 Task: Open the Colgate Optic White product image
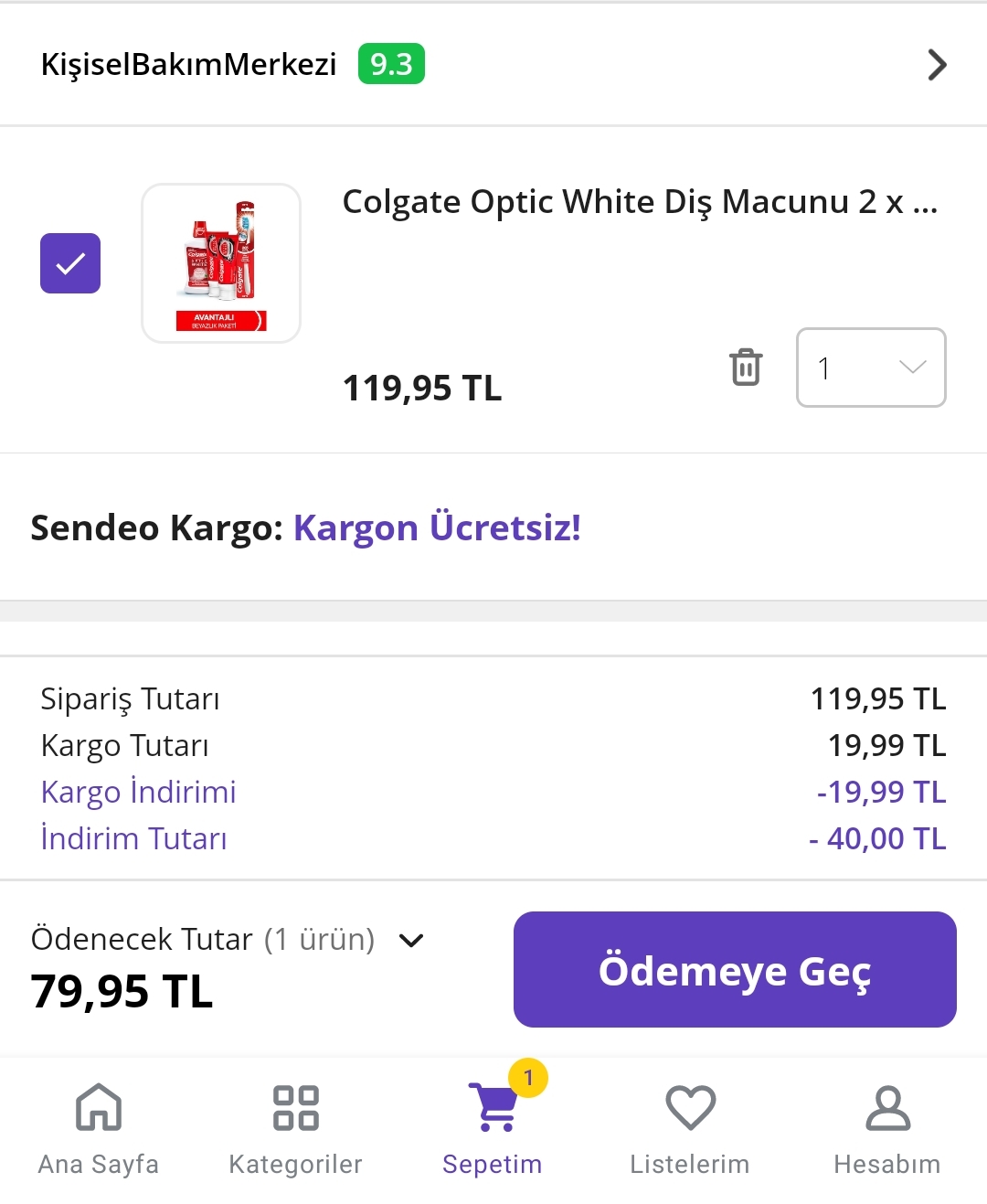click(221, 263)
